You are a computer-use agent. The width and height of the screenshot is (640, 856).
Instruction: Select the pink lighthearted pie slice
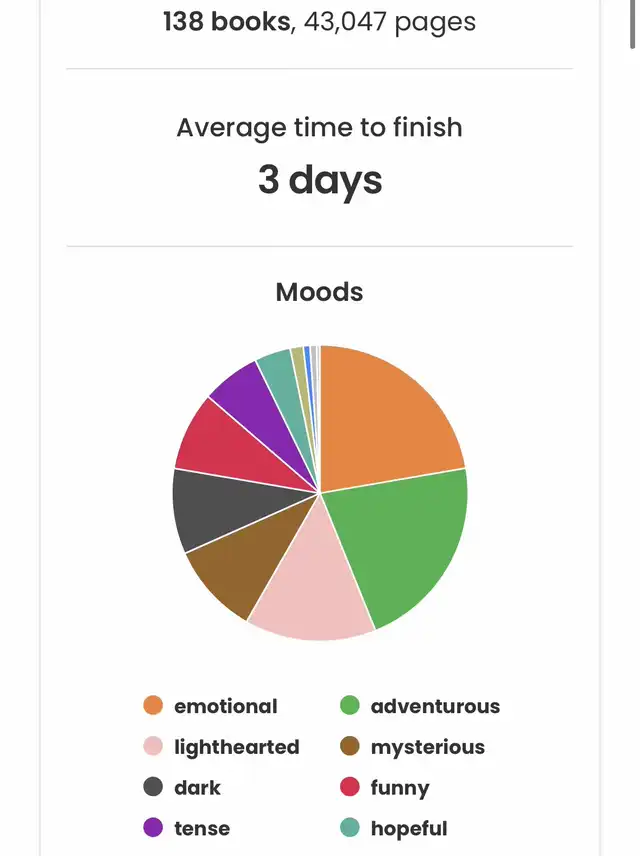pos(310,590)
